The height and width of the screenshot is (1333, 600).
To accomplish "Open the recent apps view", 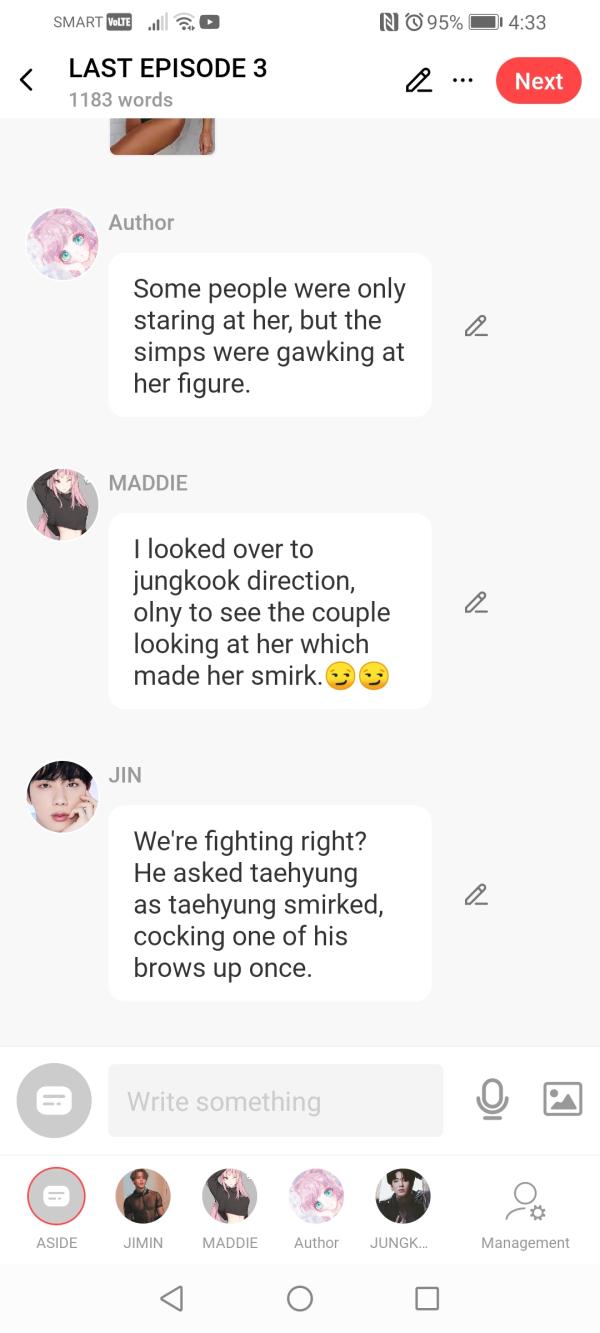I will pos(427,1298).
